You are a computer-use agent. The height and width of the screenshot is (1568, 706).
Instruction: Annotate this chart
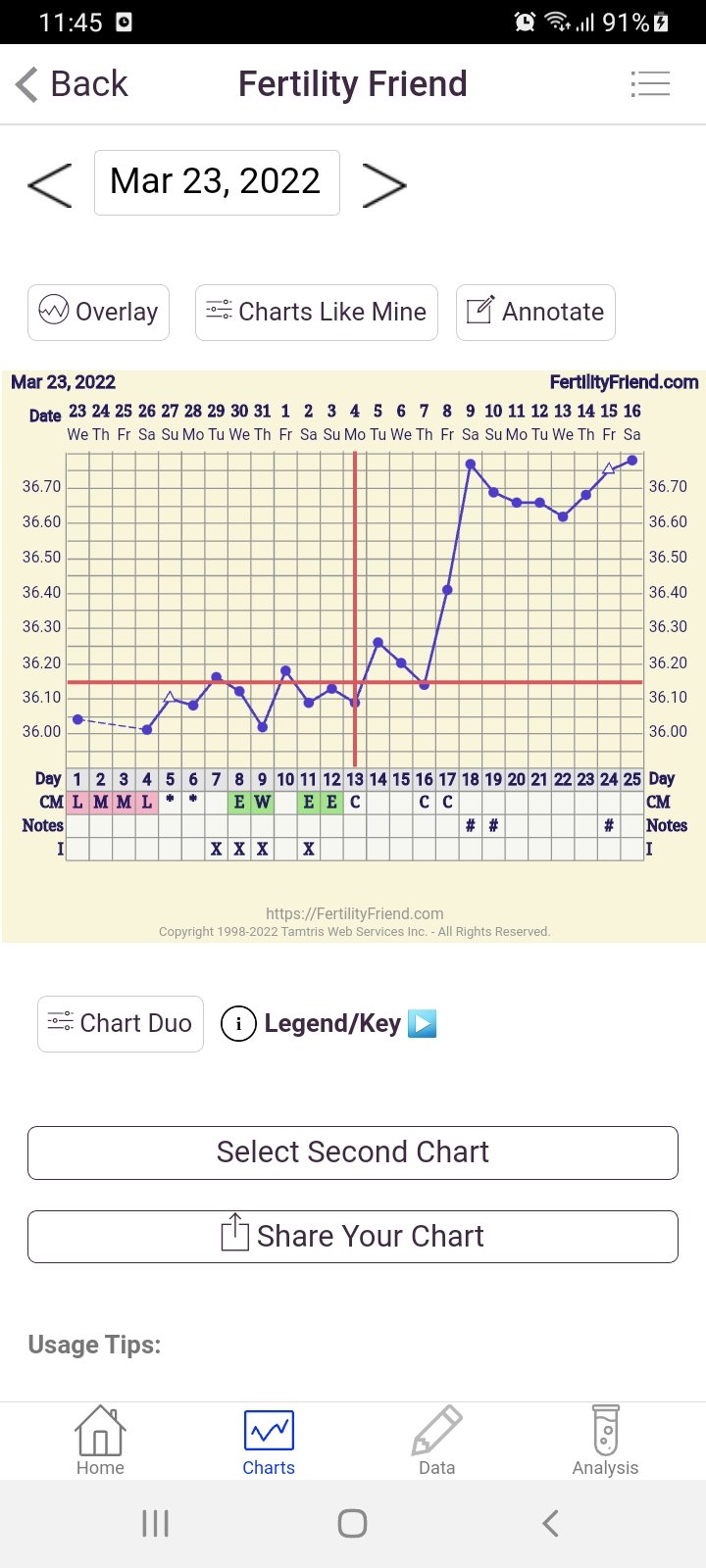[x=535, y=313]
